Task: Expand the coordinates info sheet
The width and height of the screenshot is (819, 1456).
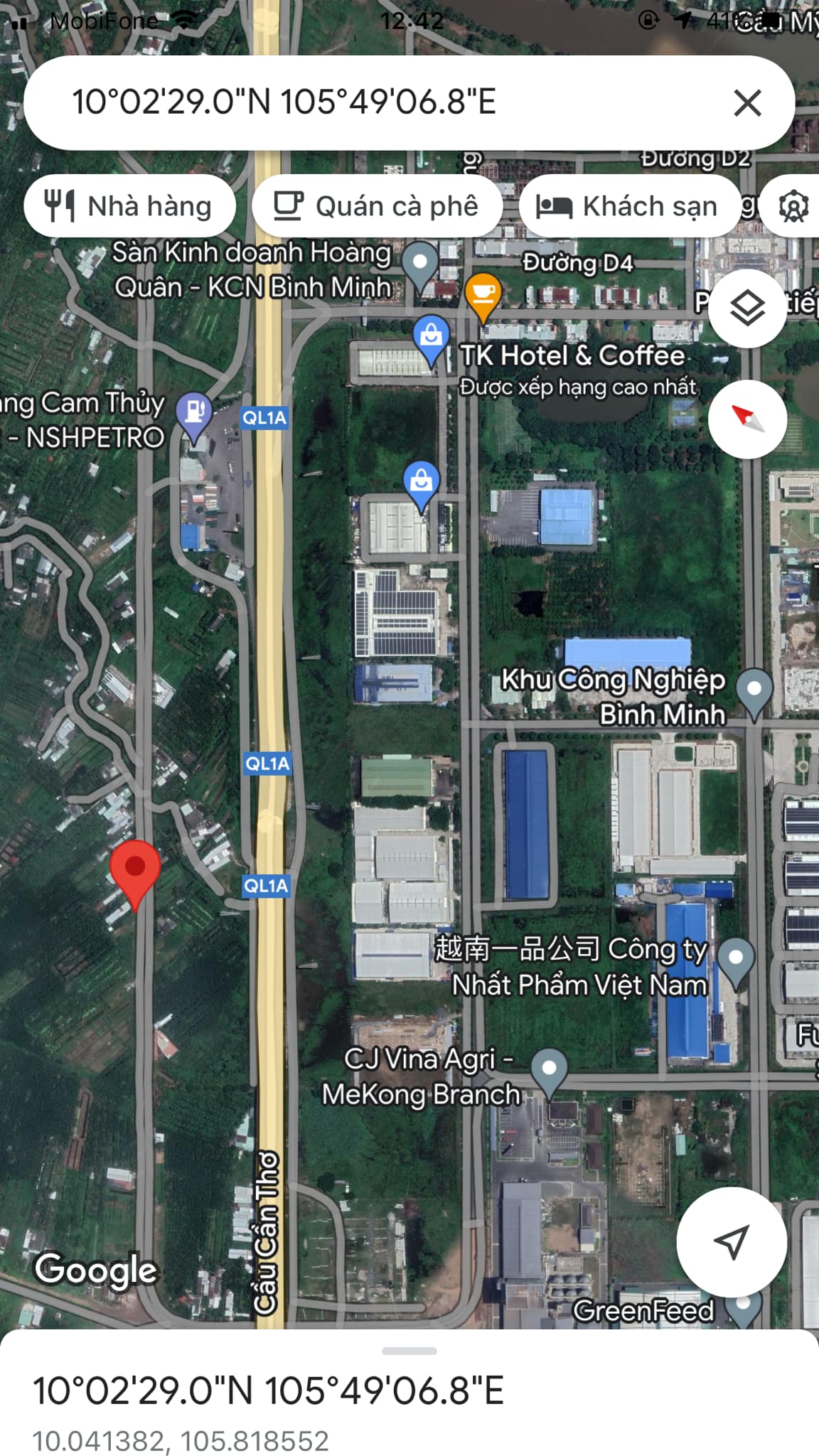Action: click(409, 1351)
